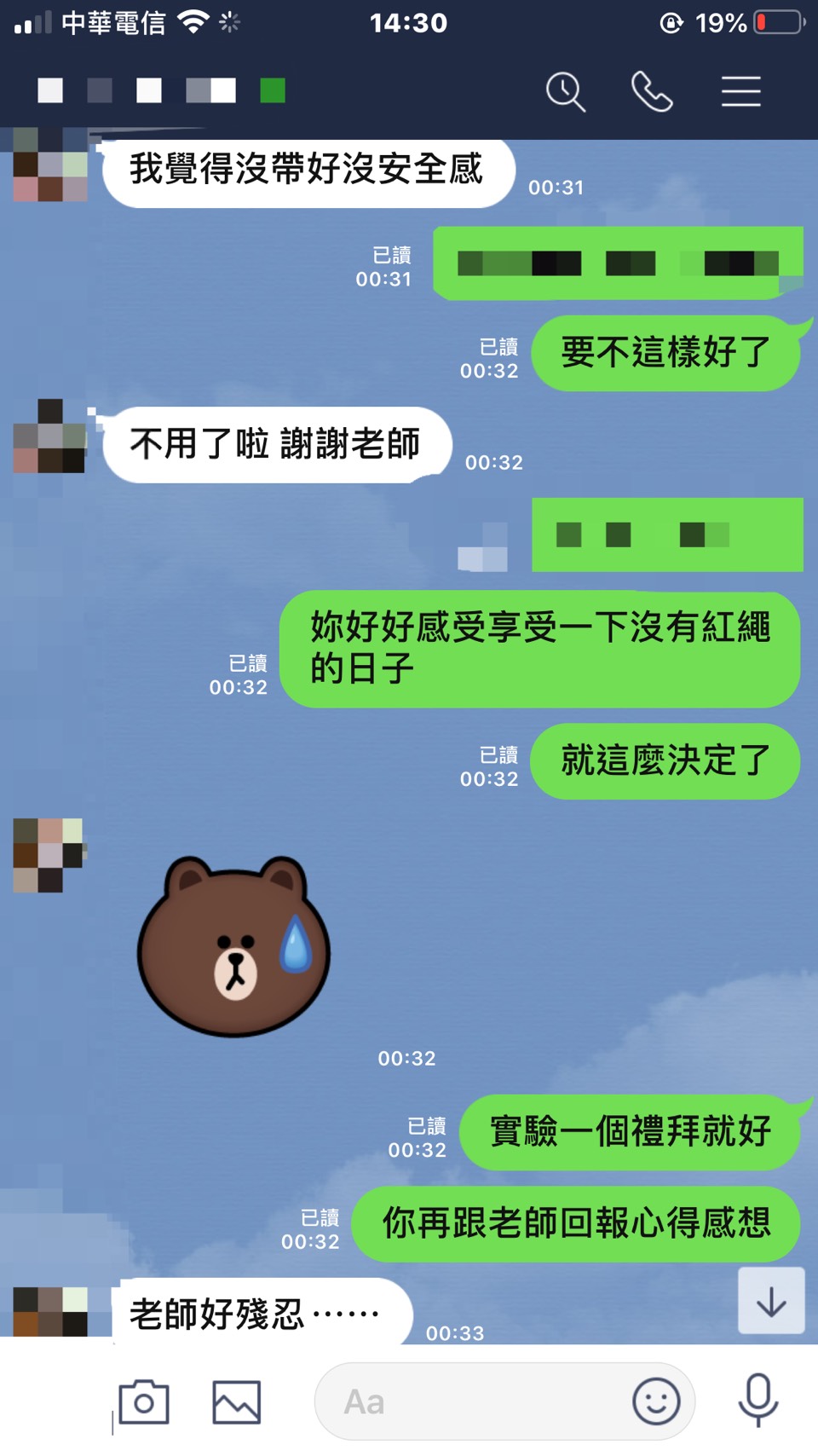Open the chat menu
This screenshot has height=1456, width=818.
[x=740, y=91]
